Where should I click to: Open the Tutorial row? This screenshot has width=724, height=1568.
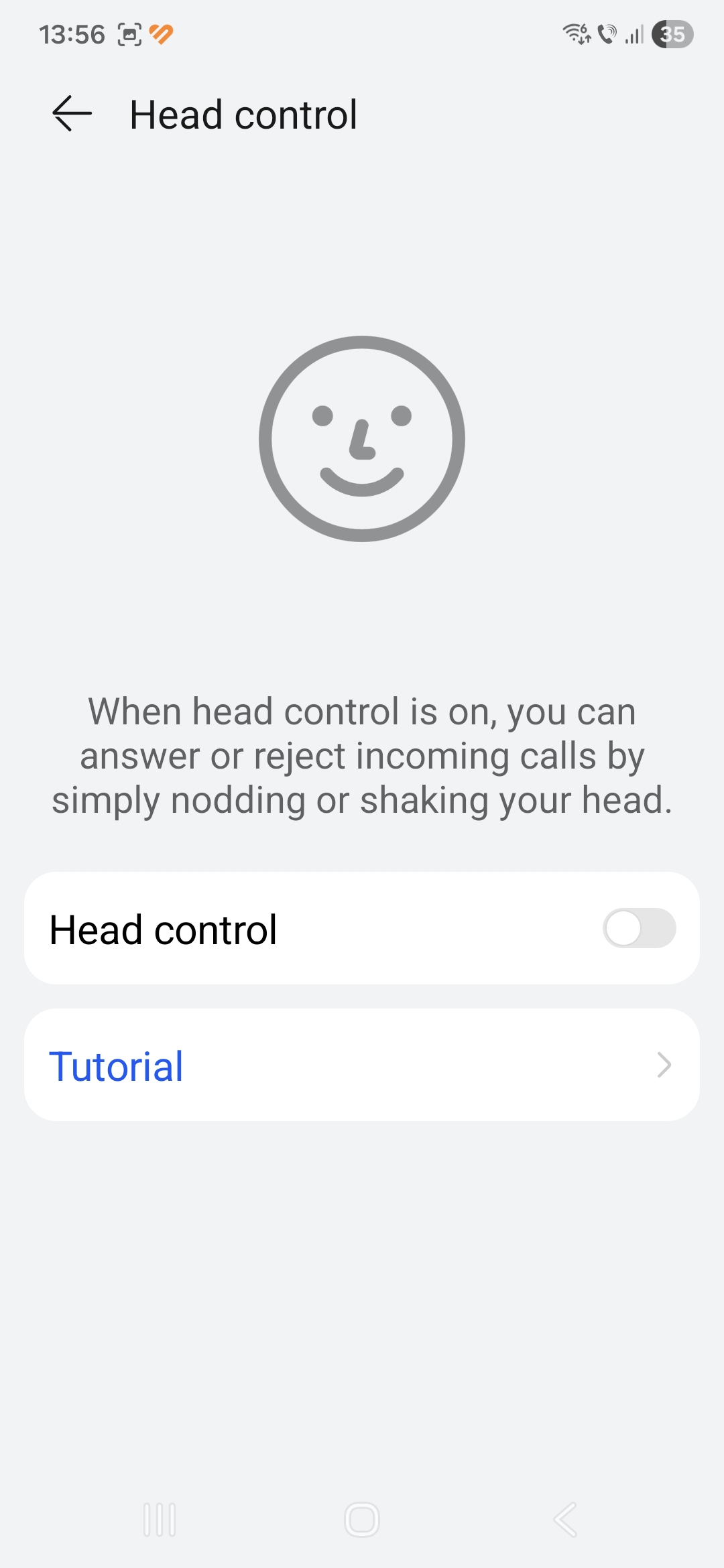(362, 1065)
